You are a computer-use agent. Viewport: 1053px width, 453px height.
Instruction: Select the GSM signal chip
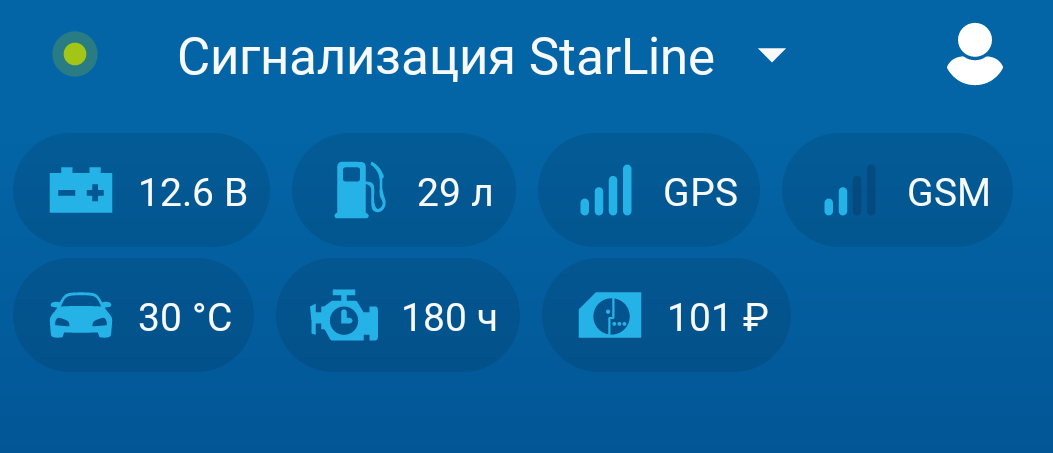pyautogui.click(x=897, y=191)
